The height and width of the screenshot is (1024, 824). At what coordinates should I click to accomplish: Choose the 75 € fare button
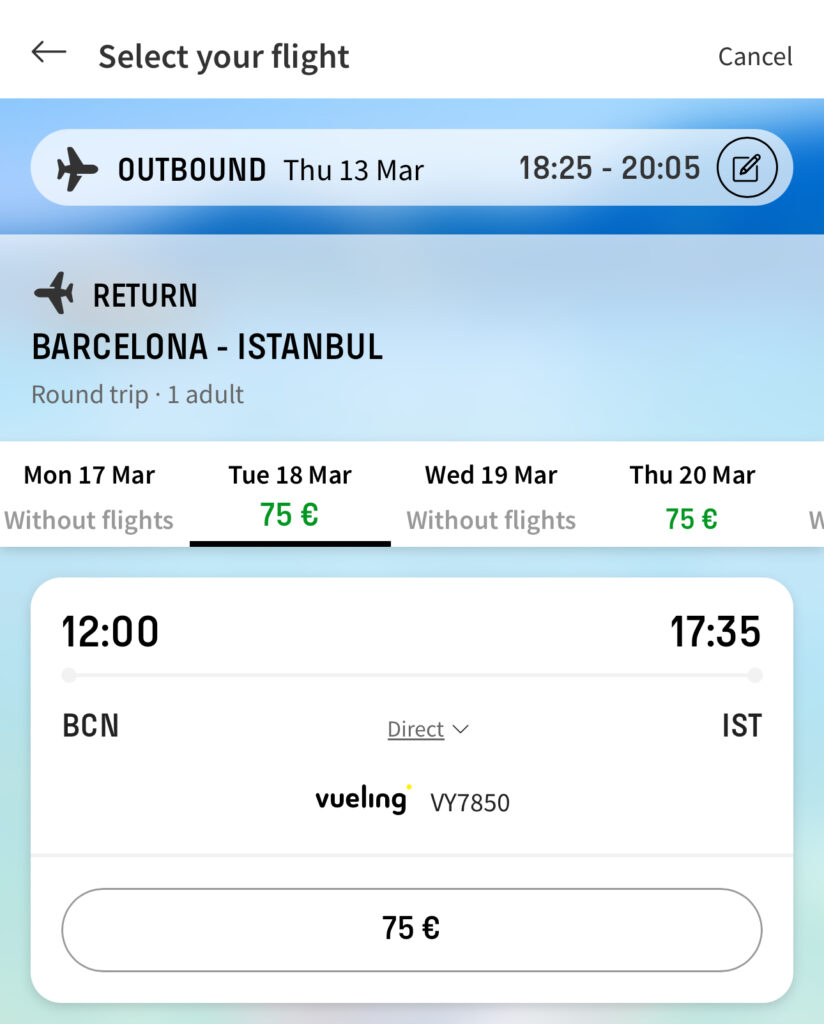(x=411, y=929)
